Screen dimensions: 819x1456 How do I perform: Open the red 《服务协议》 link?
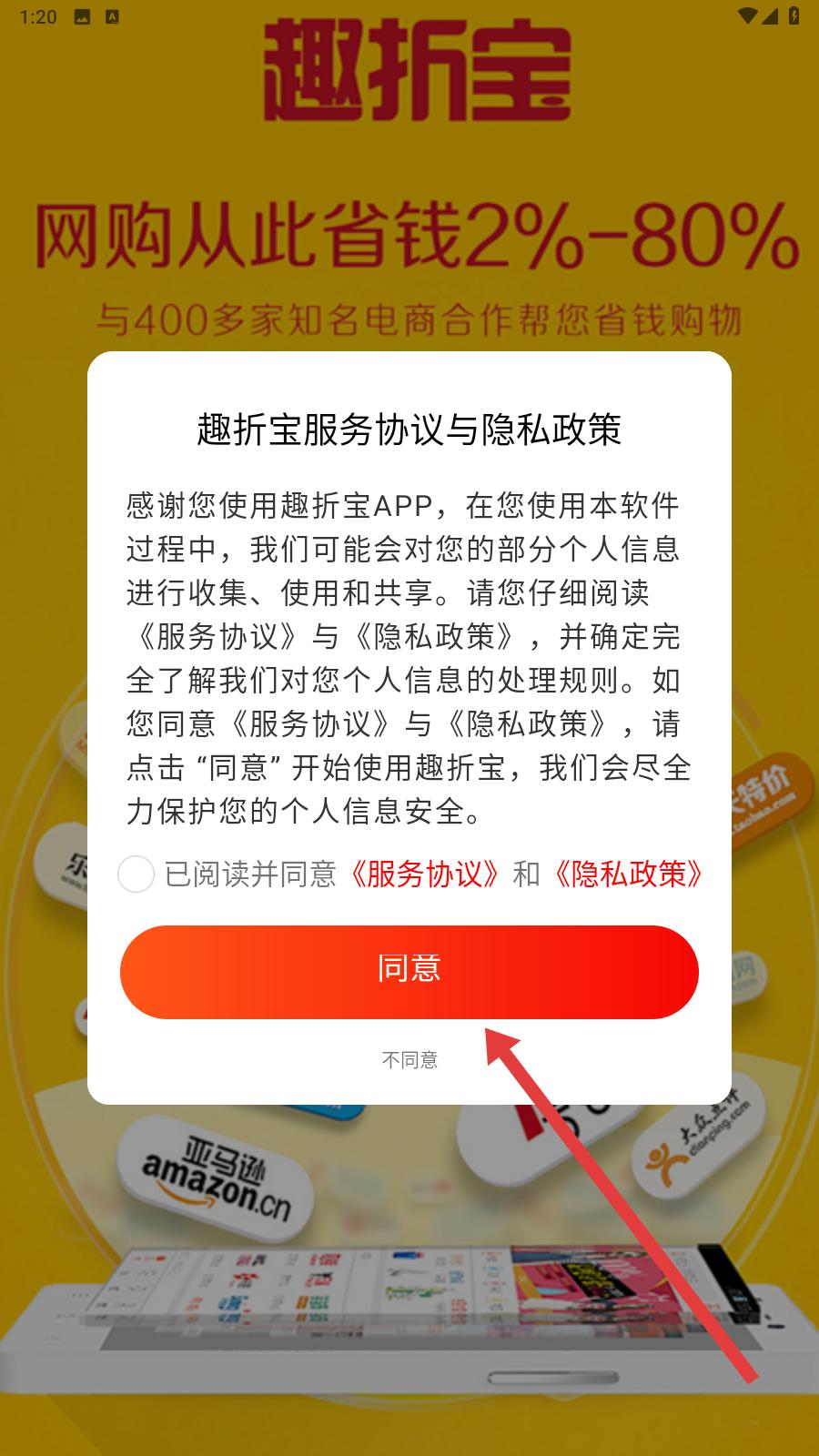pyautogui.click(x=425, y=875)
